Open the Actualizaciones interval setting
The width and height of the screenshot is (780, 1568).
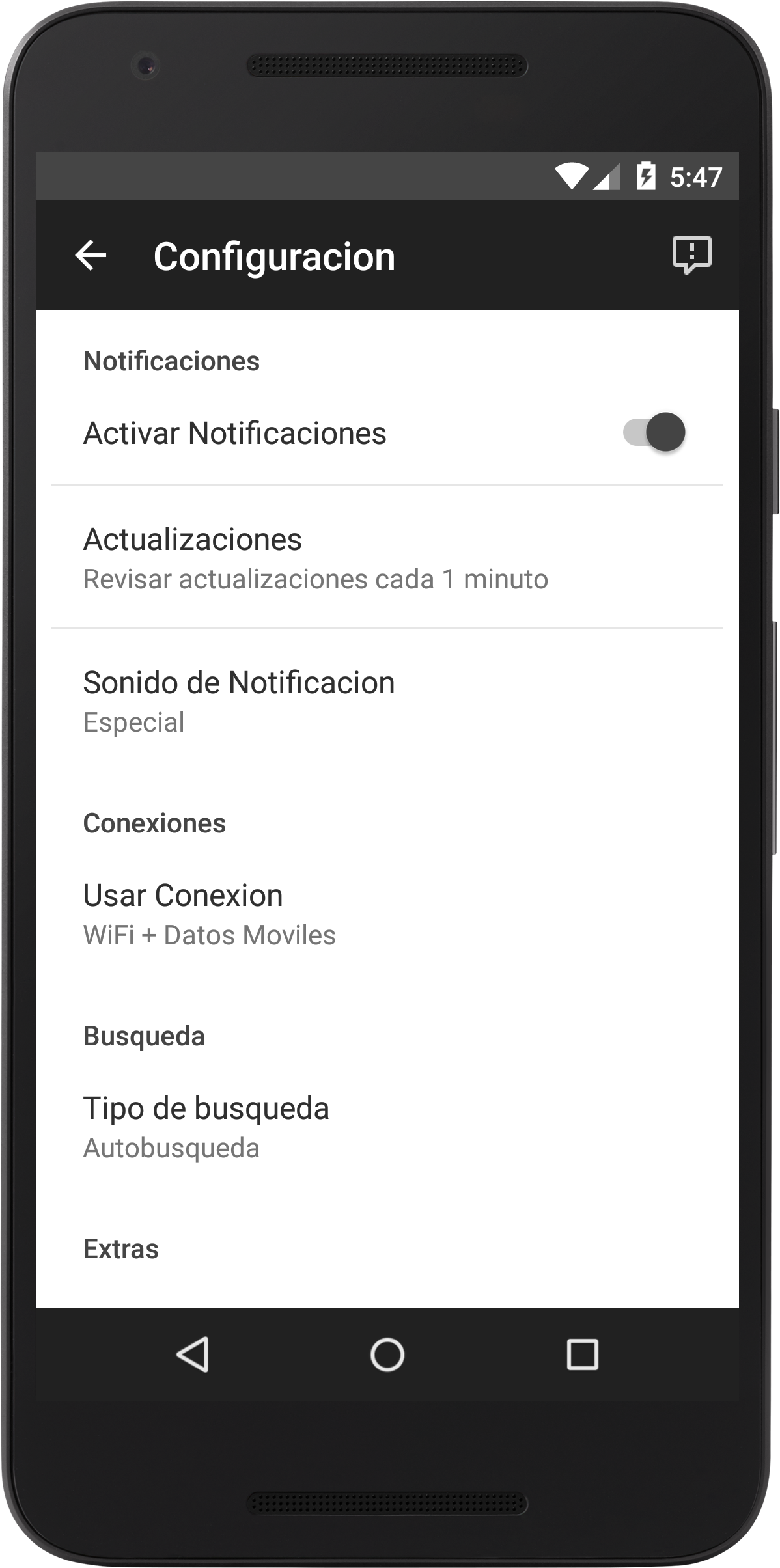[x=387, y=557]
